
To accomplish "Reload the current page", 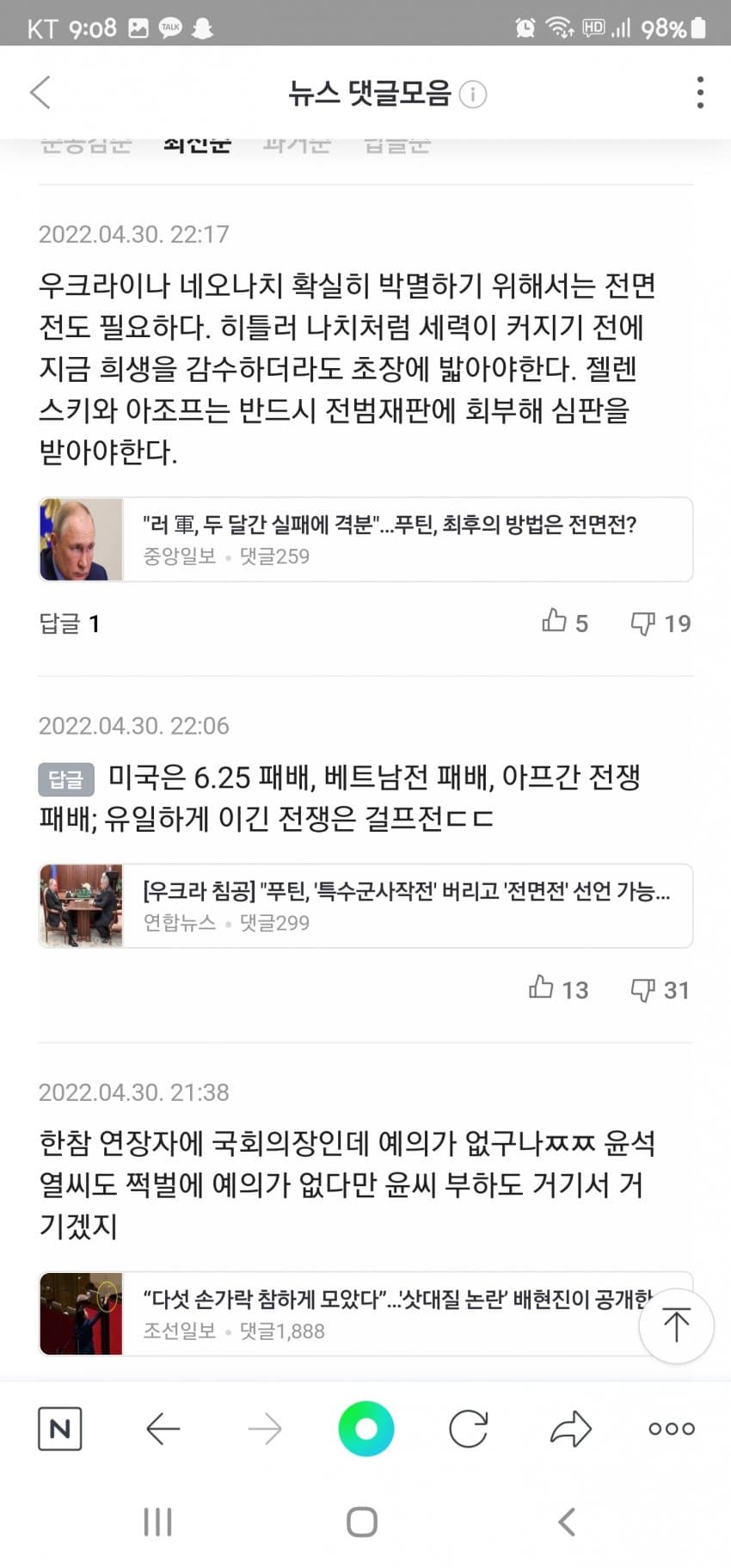I will 468,1429.
